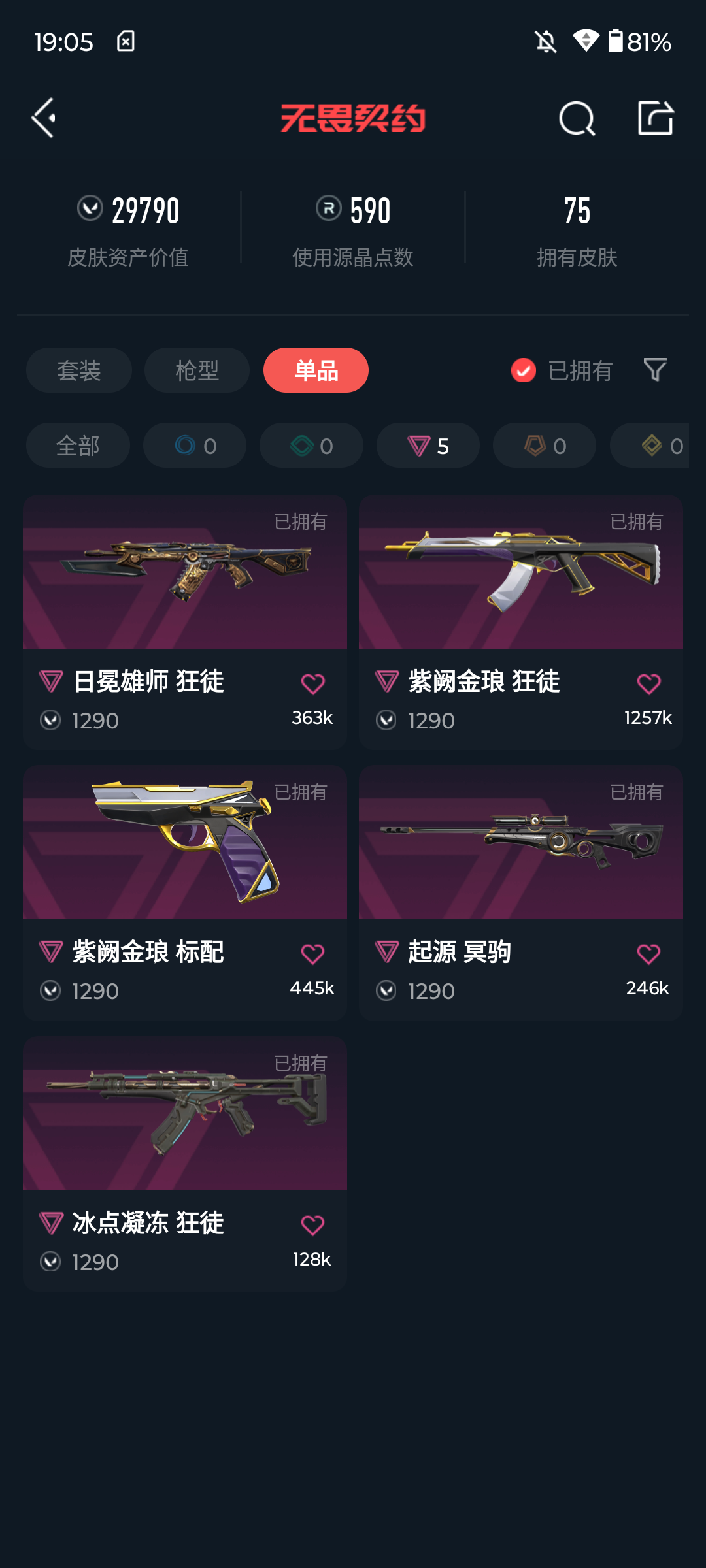Like the 紫阙金琅 狂徒 skin
The width and height of the screenshot is (706, 1568).
click(x=648, y=683)
